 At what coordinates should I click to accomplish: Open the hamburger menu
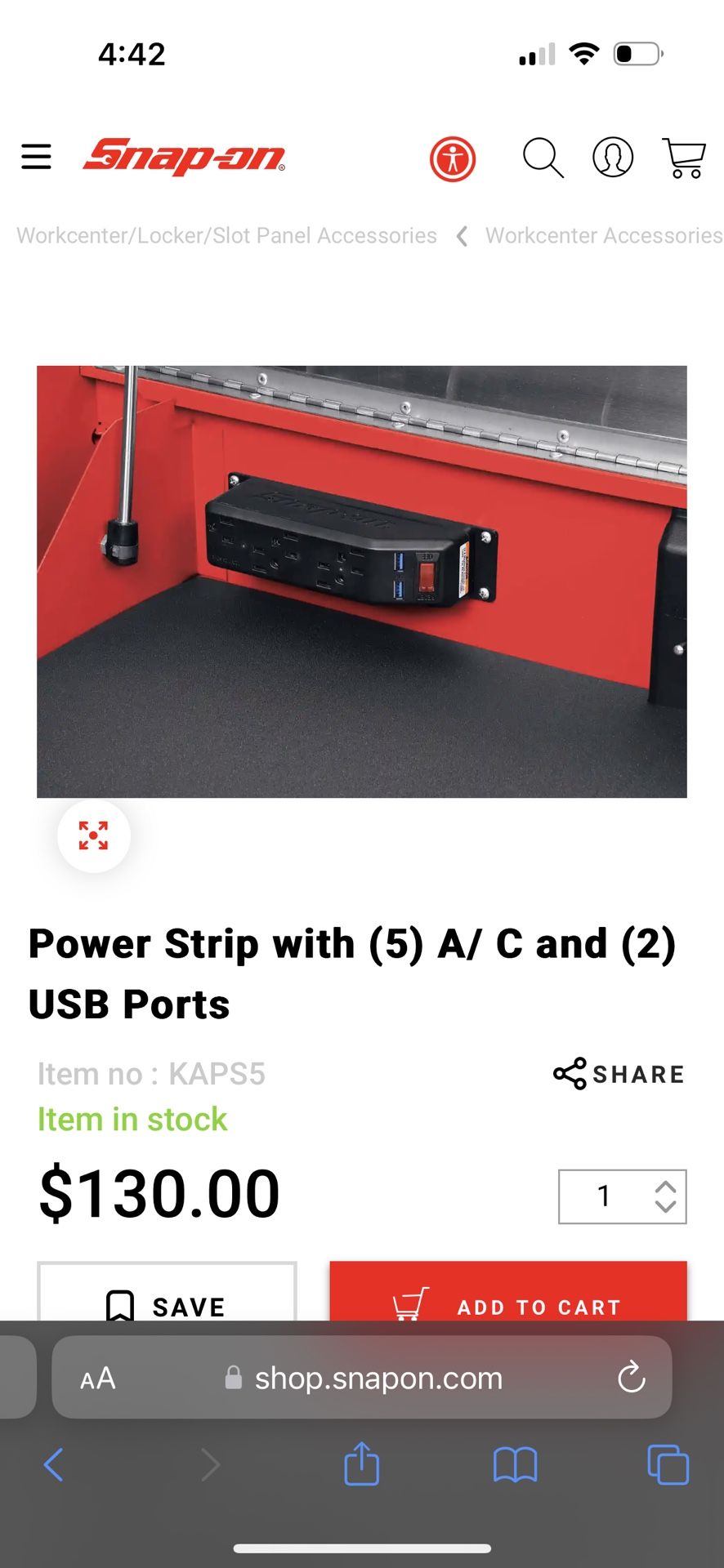tap(36, 156)
